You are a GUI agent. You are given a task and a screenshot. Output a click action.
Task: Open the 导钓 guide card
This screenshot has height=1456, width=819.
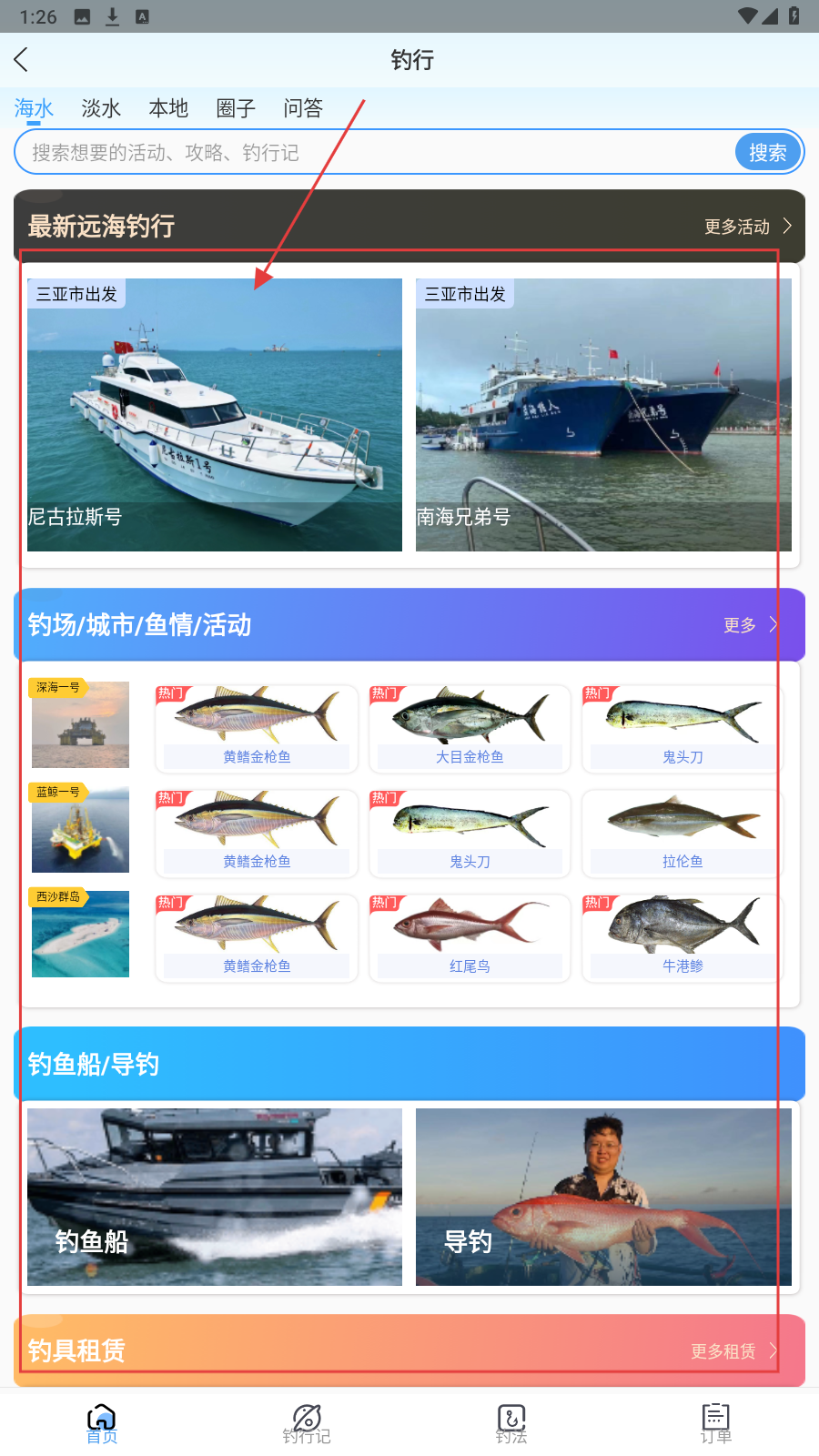pyautogui.click(x=603, y=1198)
